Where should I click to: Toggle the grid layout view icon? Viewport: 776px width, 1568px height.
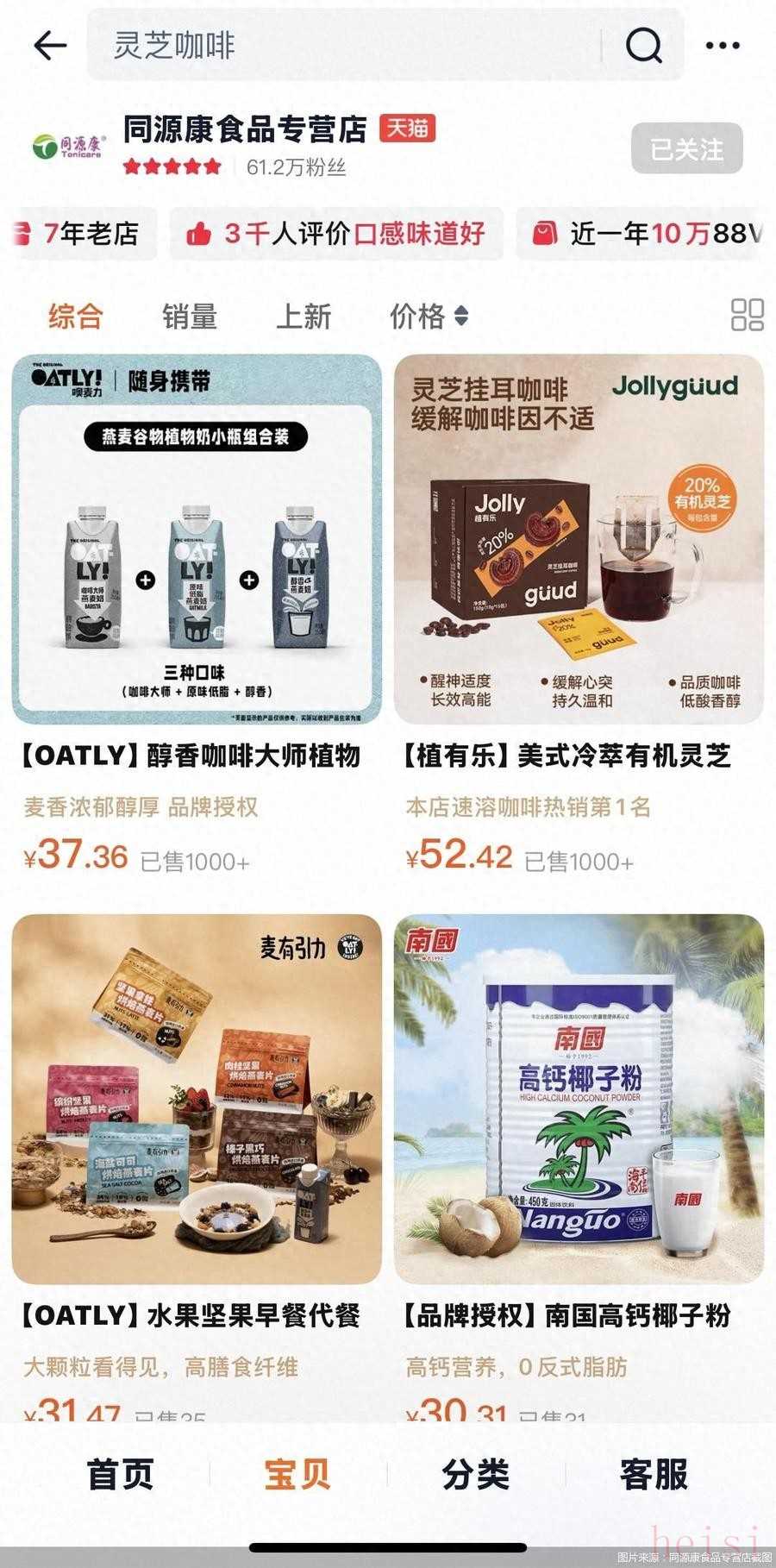tap(747, 315)
